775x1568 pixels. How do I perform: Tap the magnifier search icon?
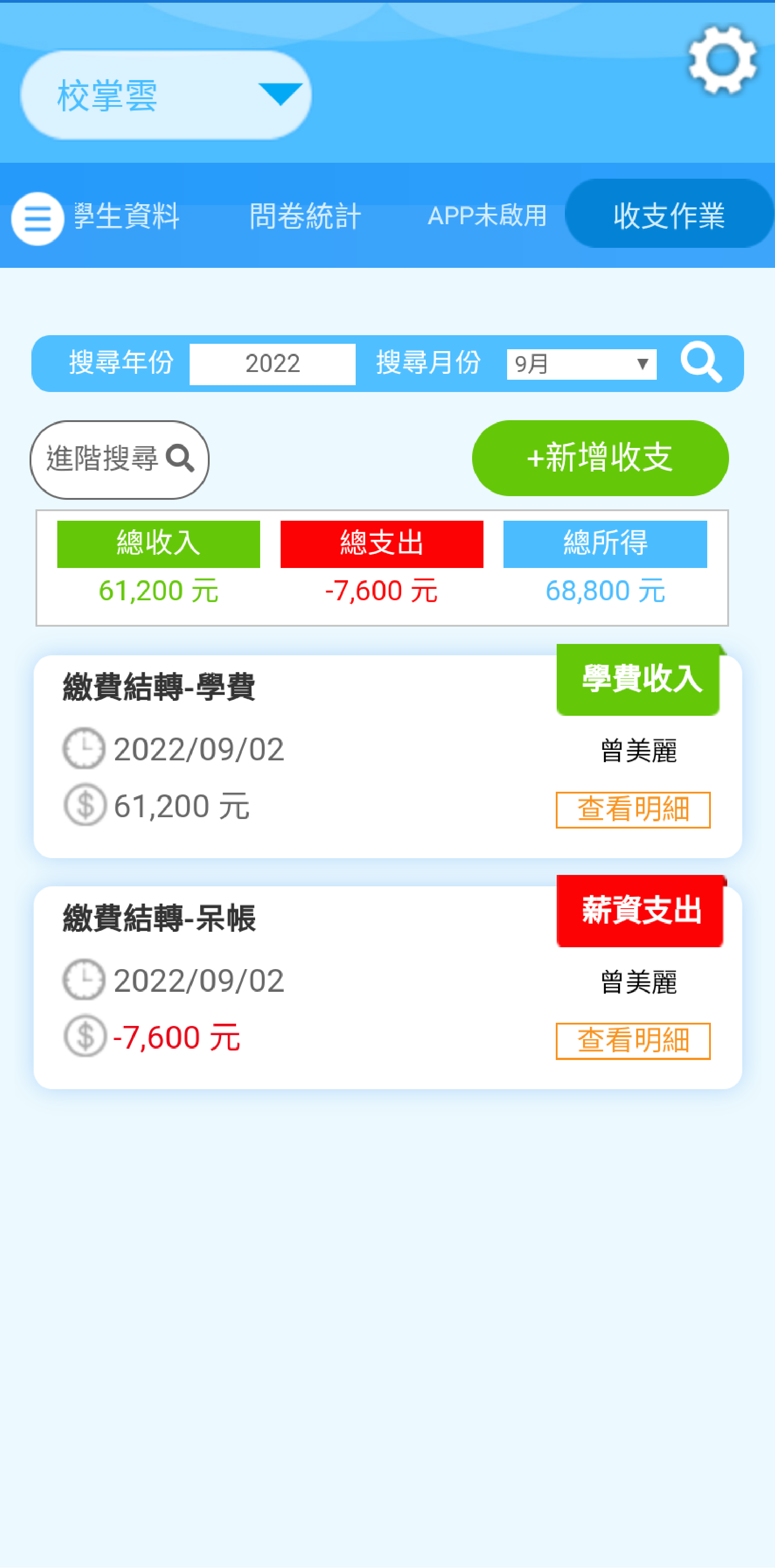[x=701, y=363]
